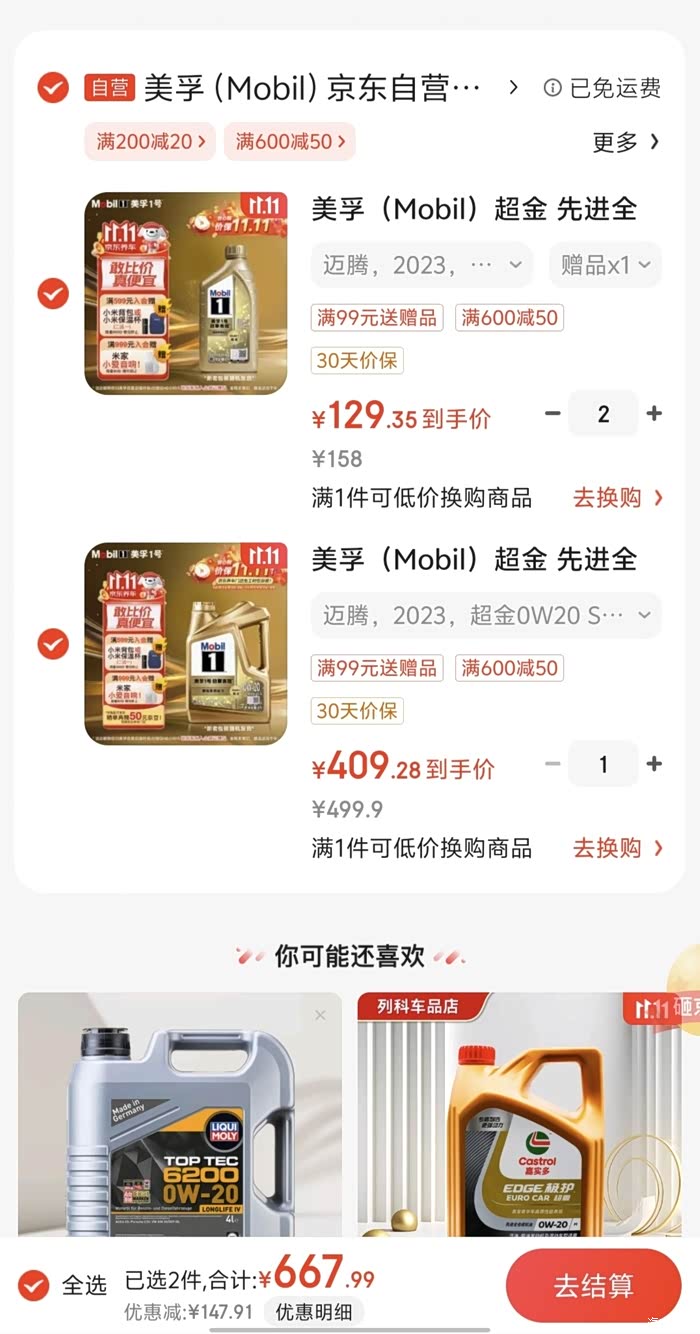Tap 去换购 under the ¥129.35 item
700x1334 pixels.
(x=617, y=498)
